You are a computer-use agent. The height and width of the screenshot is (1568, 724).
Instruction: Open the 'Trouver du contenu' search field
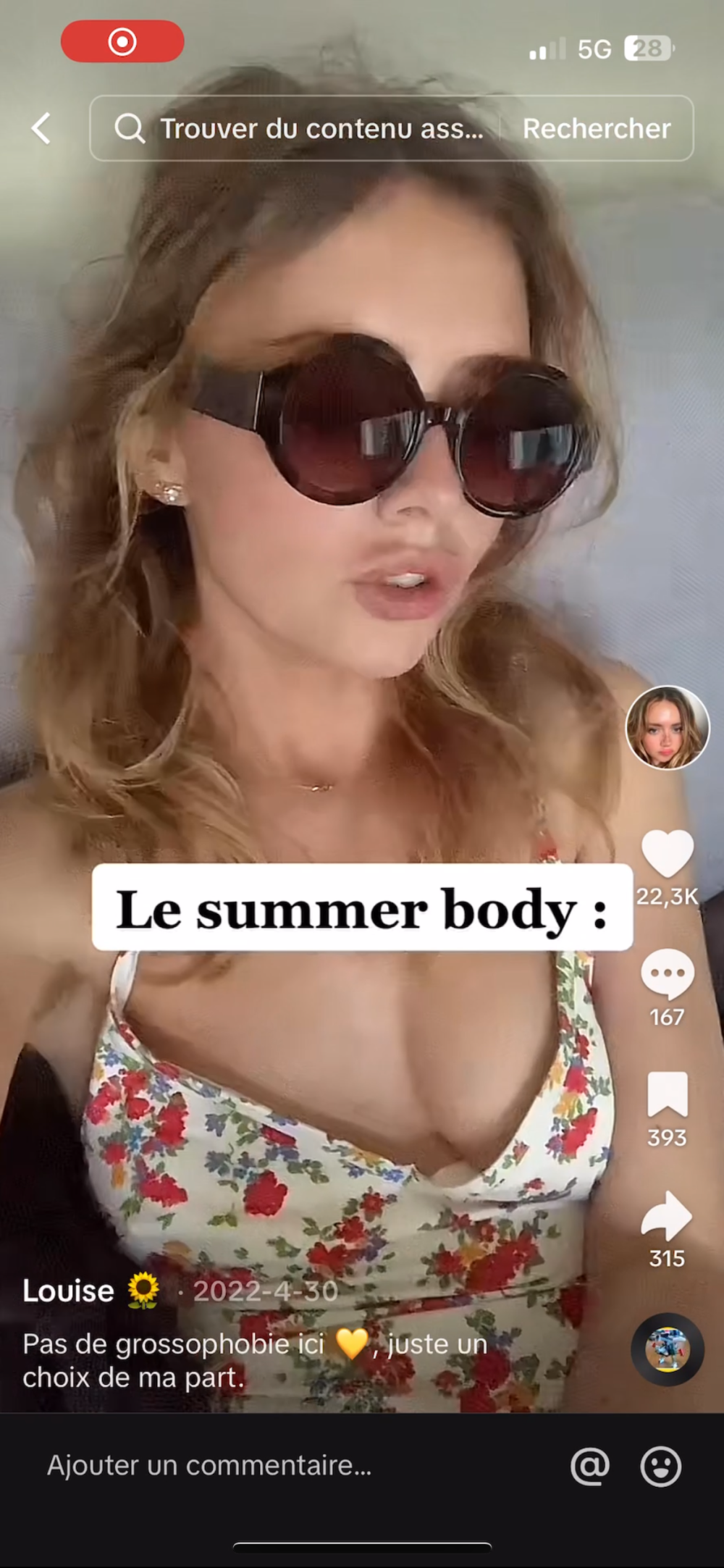pyautogui.click(x=304, y=128)
